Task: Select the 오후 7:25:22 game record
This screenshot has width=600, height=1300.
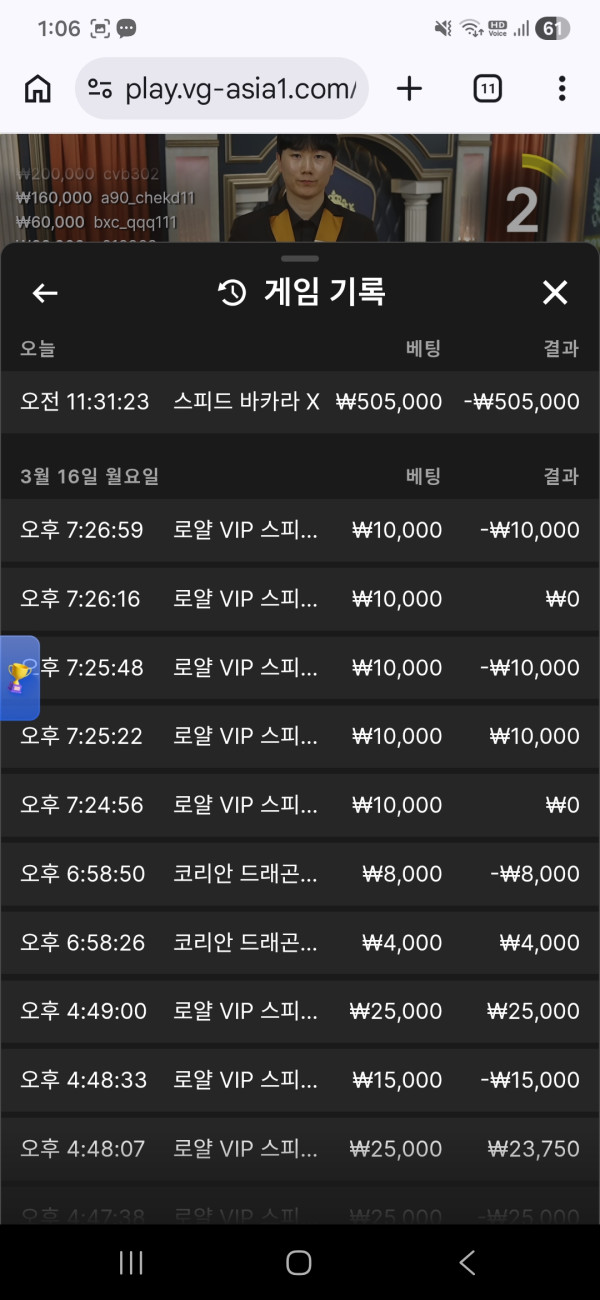Action: pyautogui.click(x=300, y=736)
